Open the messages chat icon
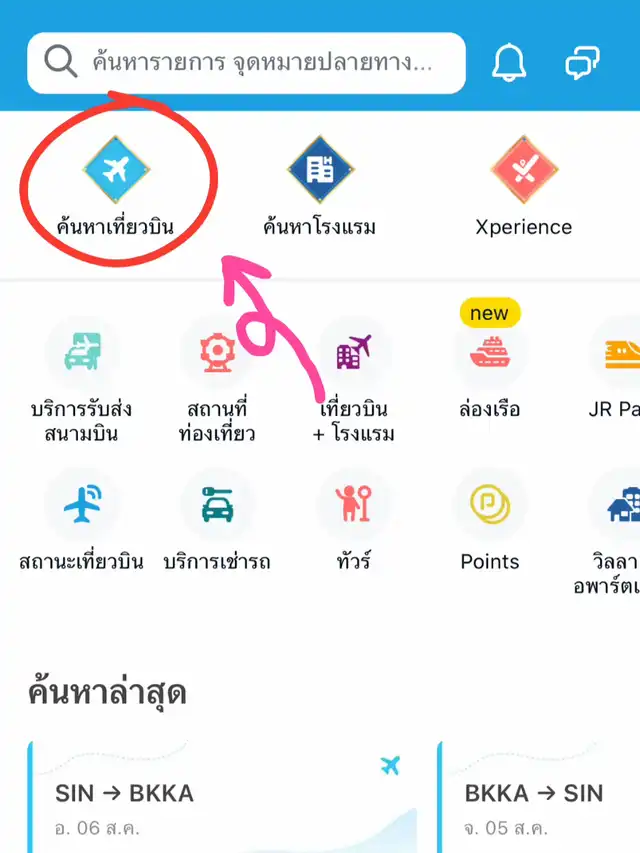 point(581,64)
